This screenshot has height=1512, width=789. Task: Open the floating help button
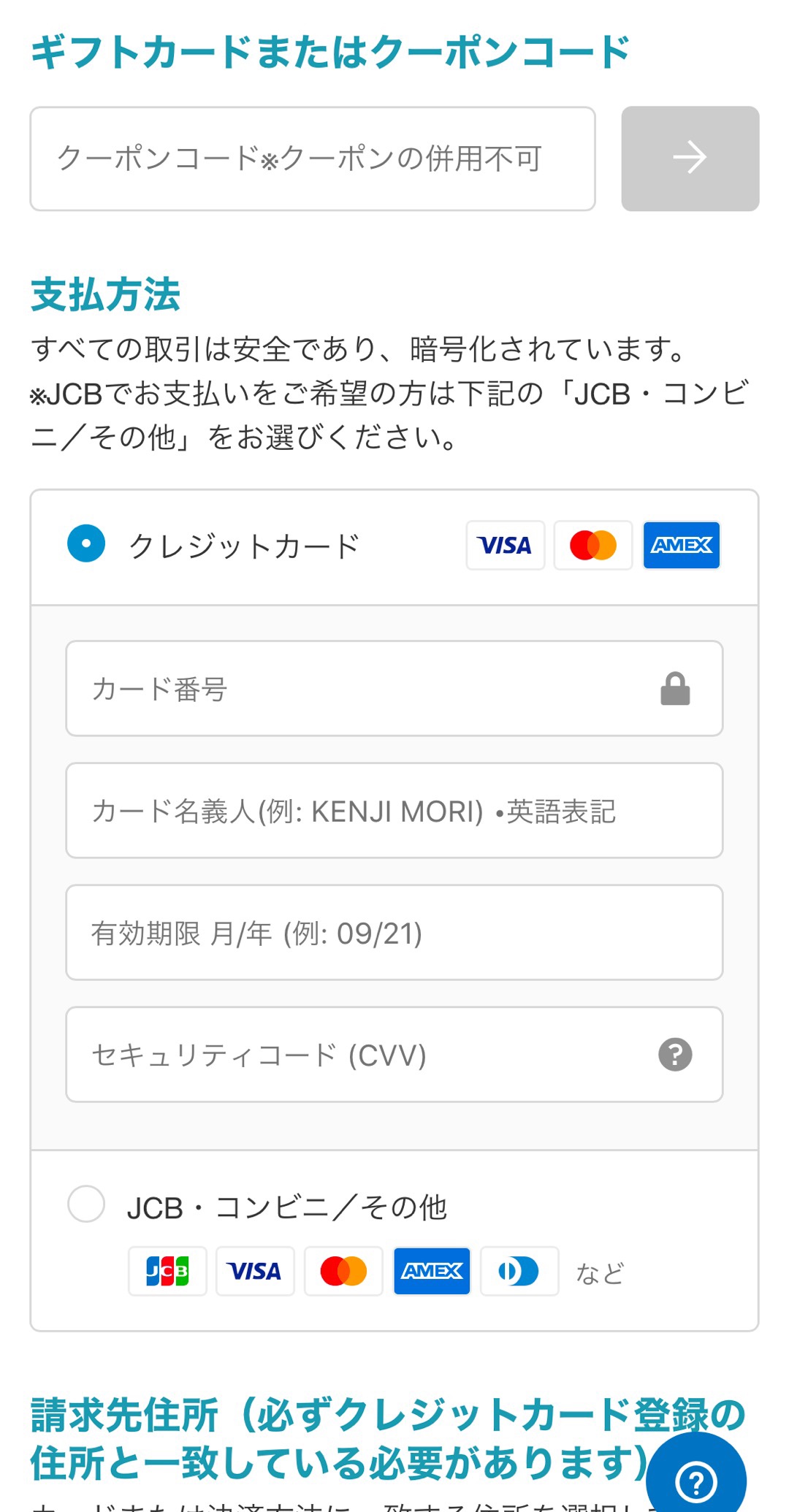pos(695,1480)
